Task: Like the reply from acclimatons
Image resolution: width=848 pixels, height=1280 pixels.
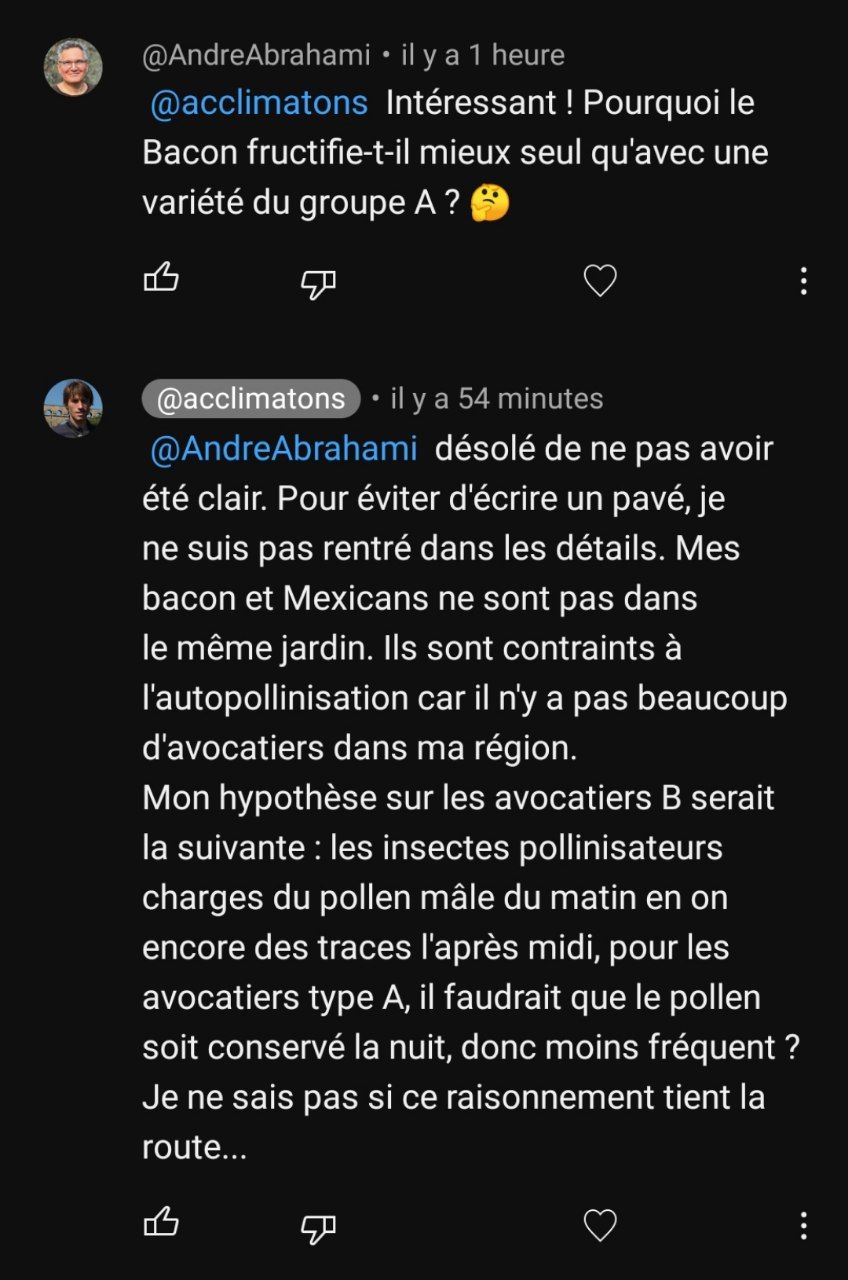Action: click(x=161, y=1222)
